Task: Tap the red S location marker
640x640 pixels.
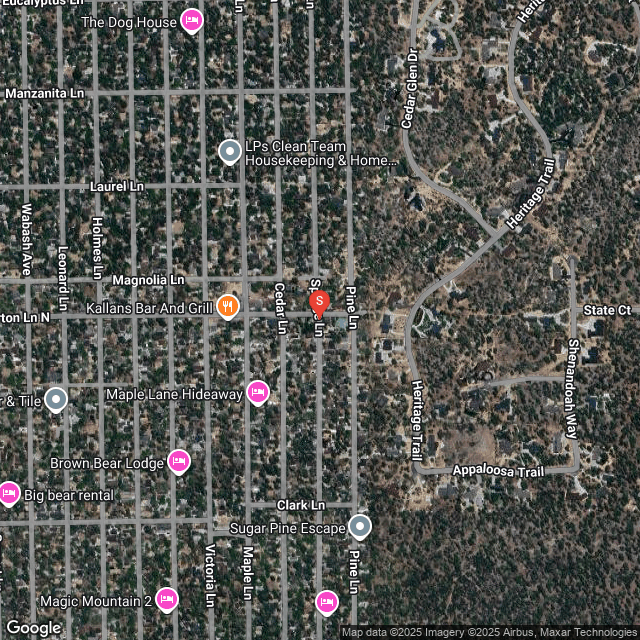Action: [319, 301]
